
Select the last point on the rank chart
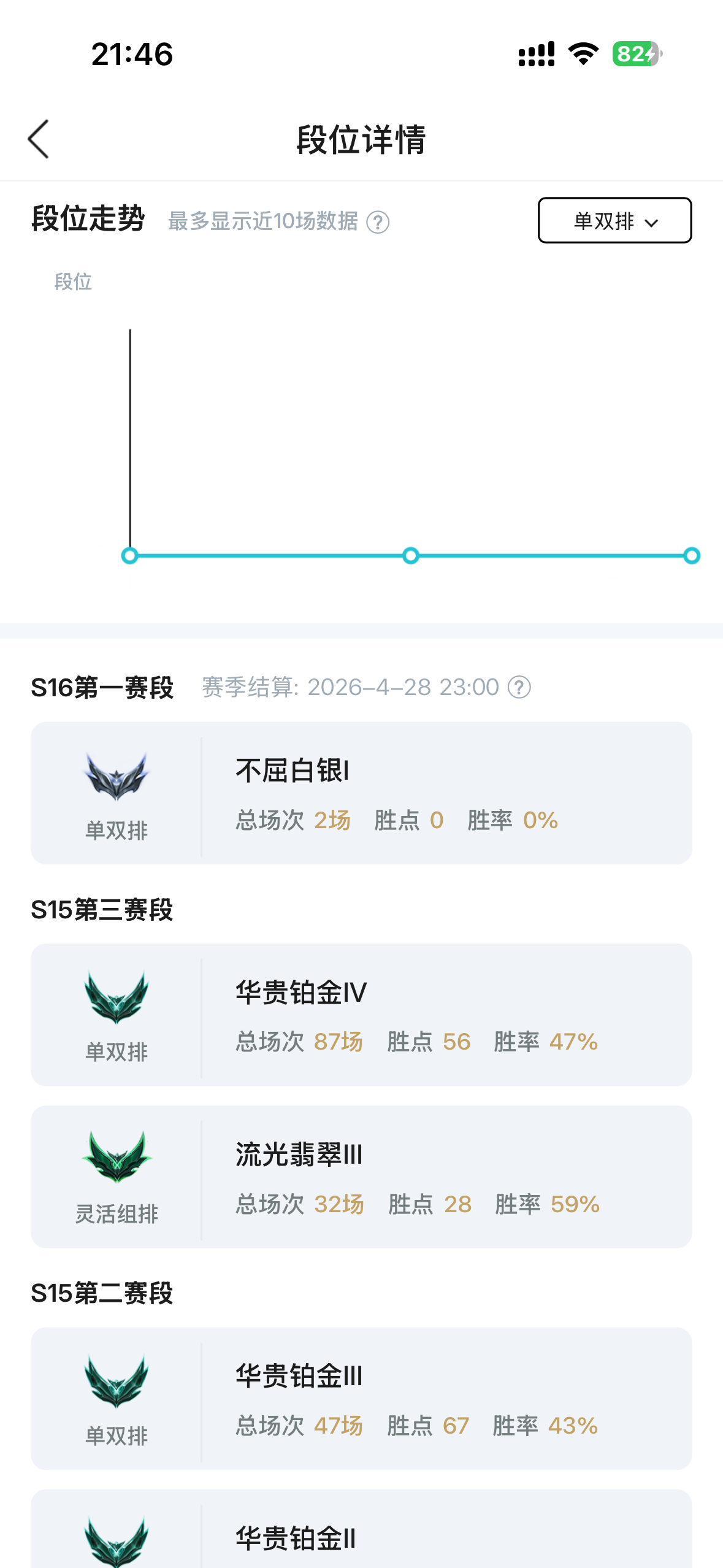coord(692,556)
